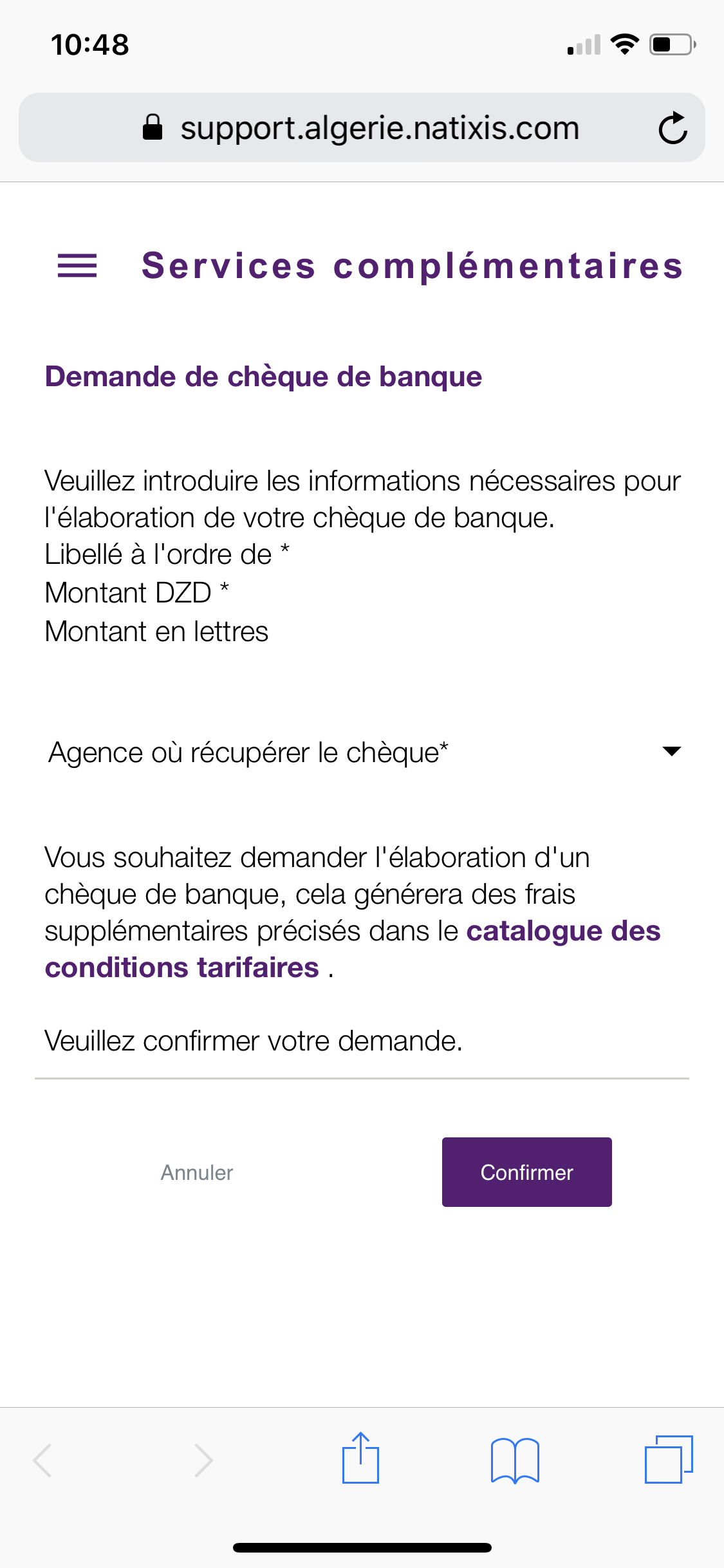This screenshot has width=724, height=1568.
Task: Show the open Safari tabs
Action: 669,1460
